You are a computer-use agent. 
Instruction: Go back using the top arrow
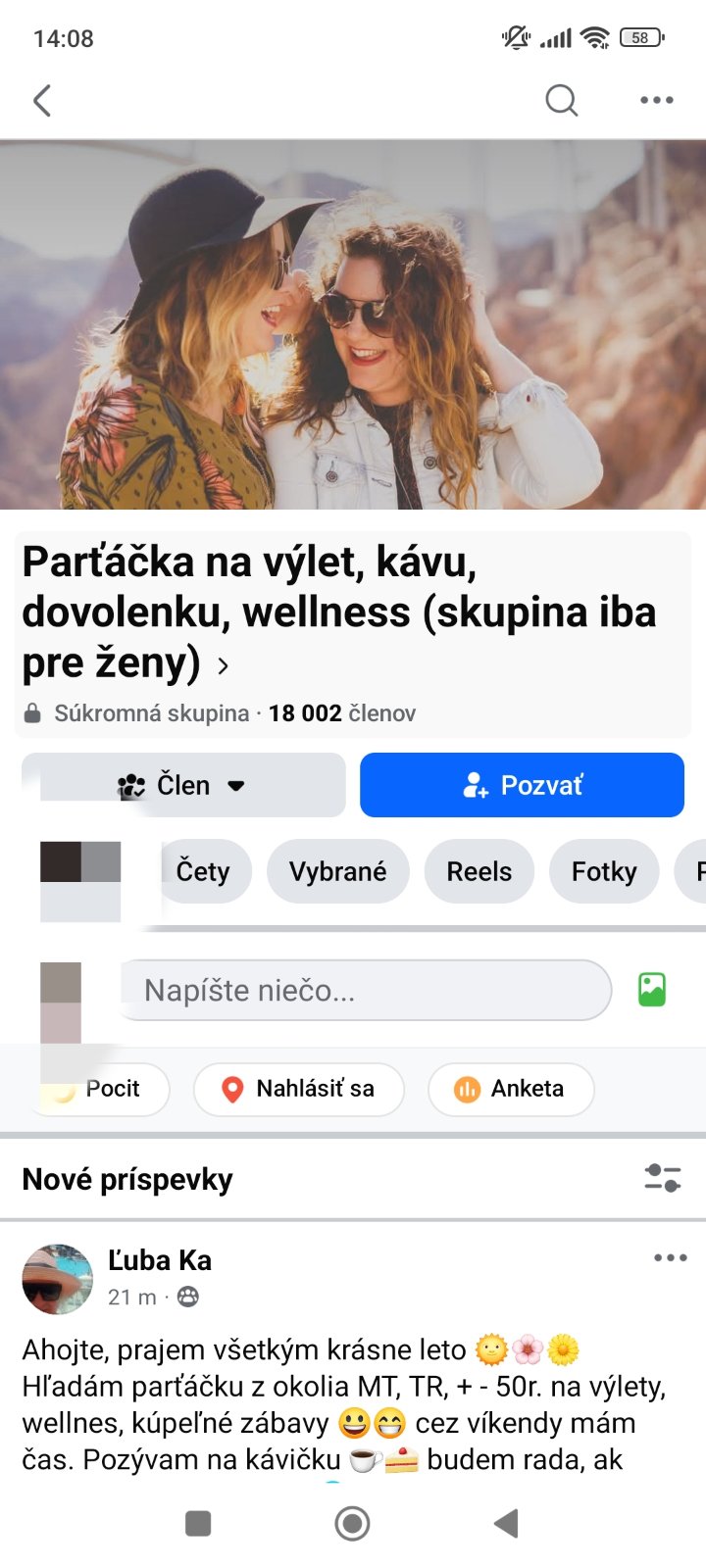(x=42, y=100)
